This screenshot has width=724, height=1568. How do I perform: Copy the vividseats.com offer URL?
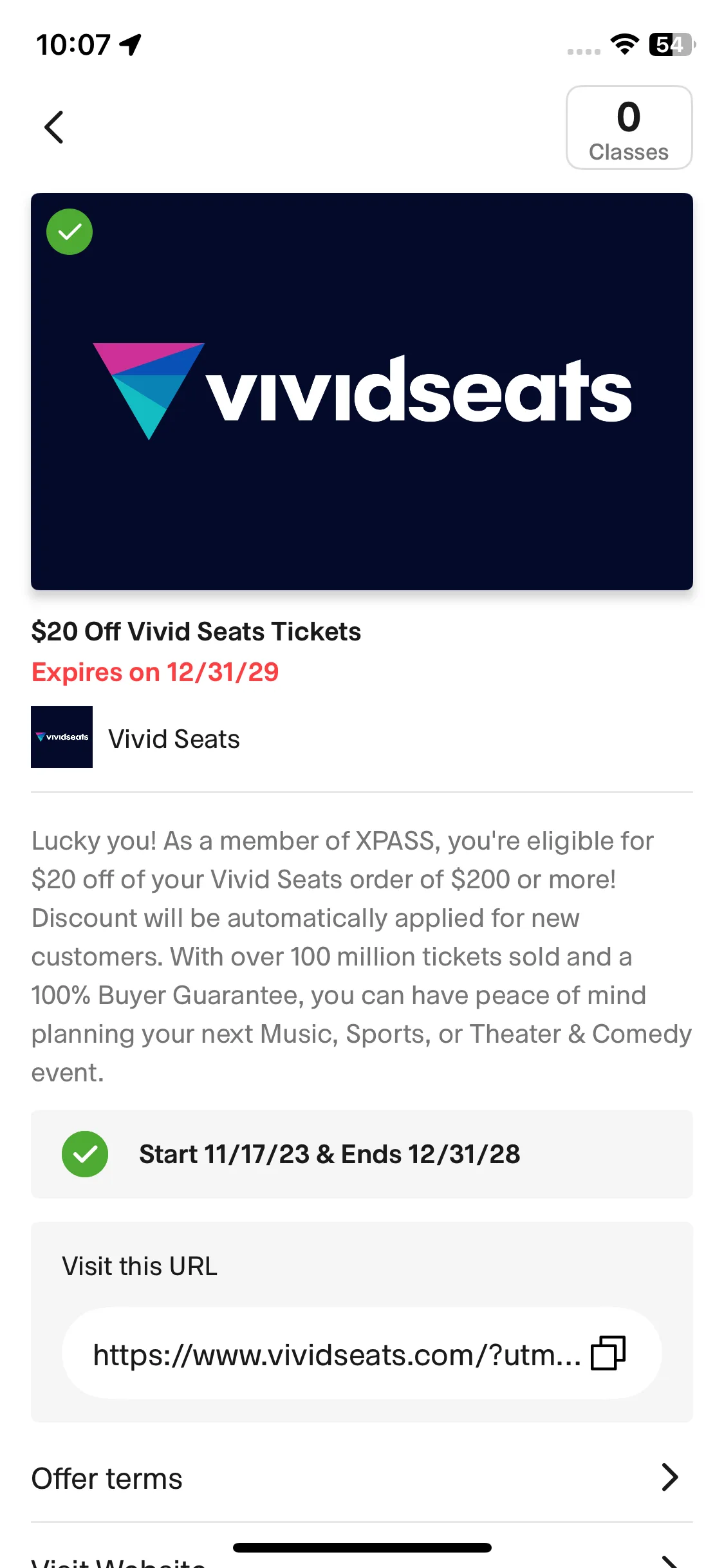pyautogui.click(x=608, y=1352)
